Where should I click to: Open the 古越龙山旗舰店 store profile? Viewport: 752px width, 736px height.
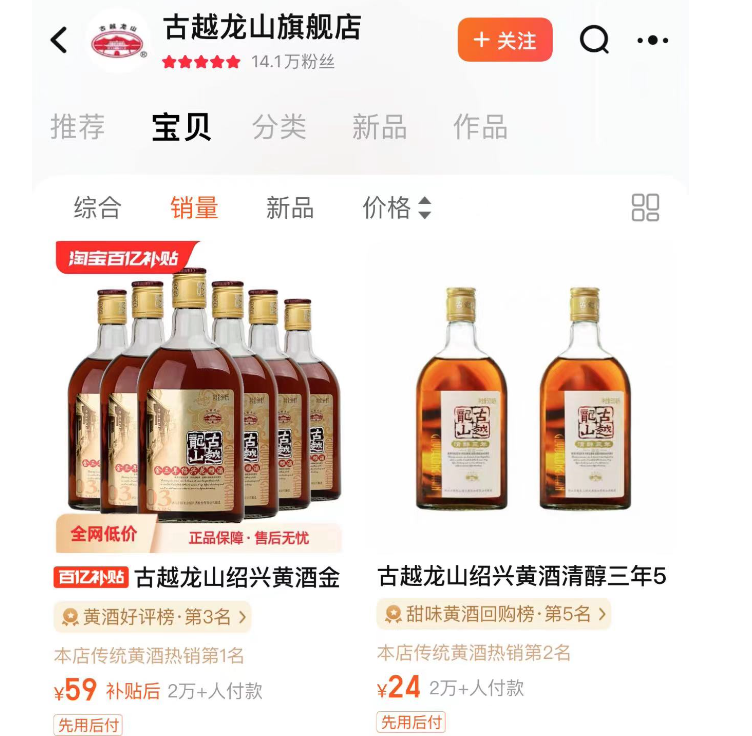click(262, 28)
